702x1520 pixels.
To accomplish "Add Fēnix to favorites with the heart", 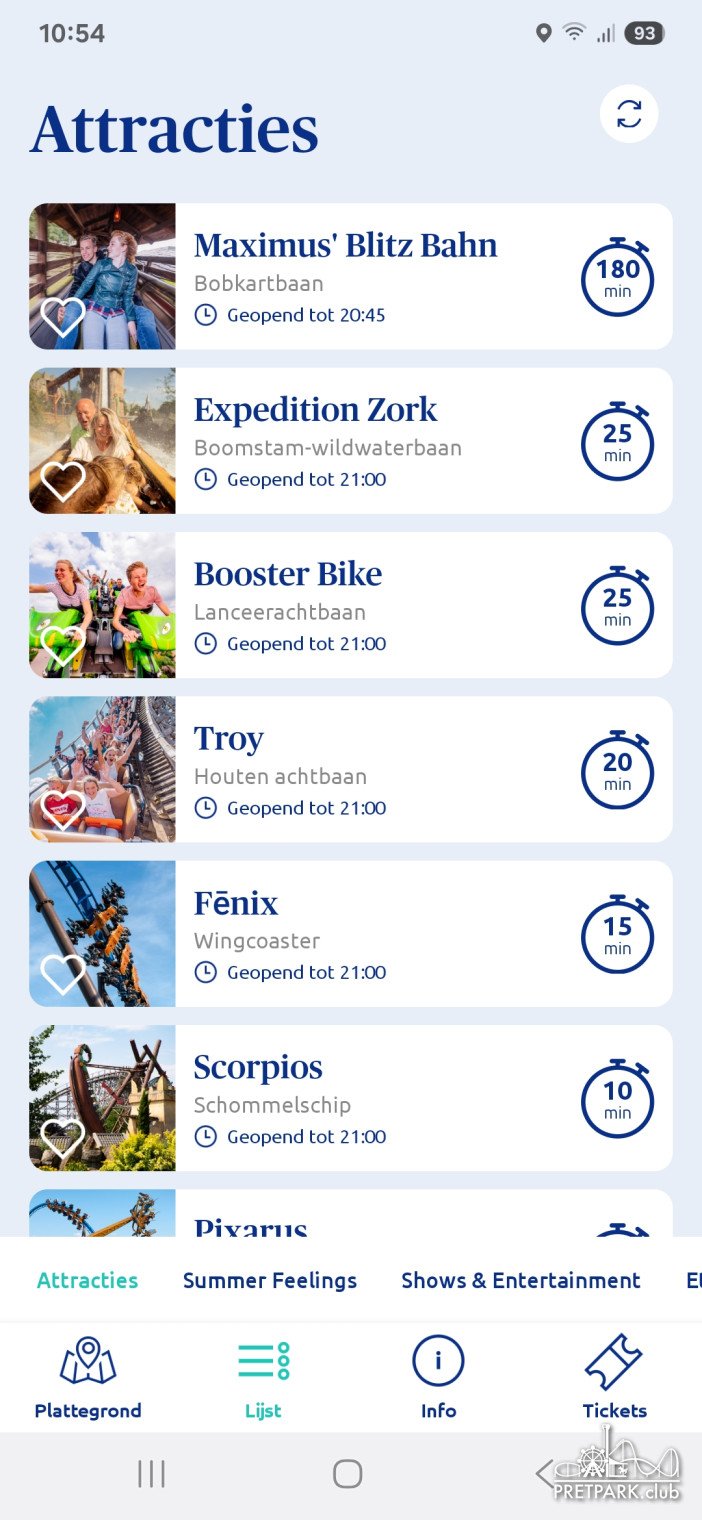I will tap(62, 975).
